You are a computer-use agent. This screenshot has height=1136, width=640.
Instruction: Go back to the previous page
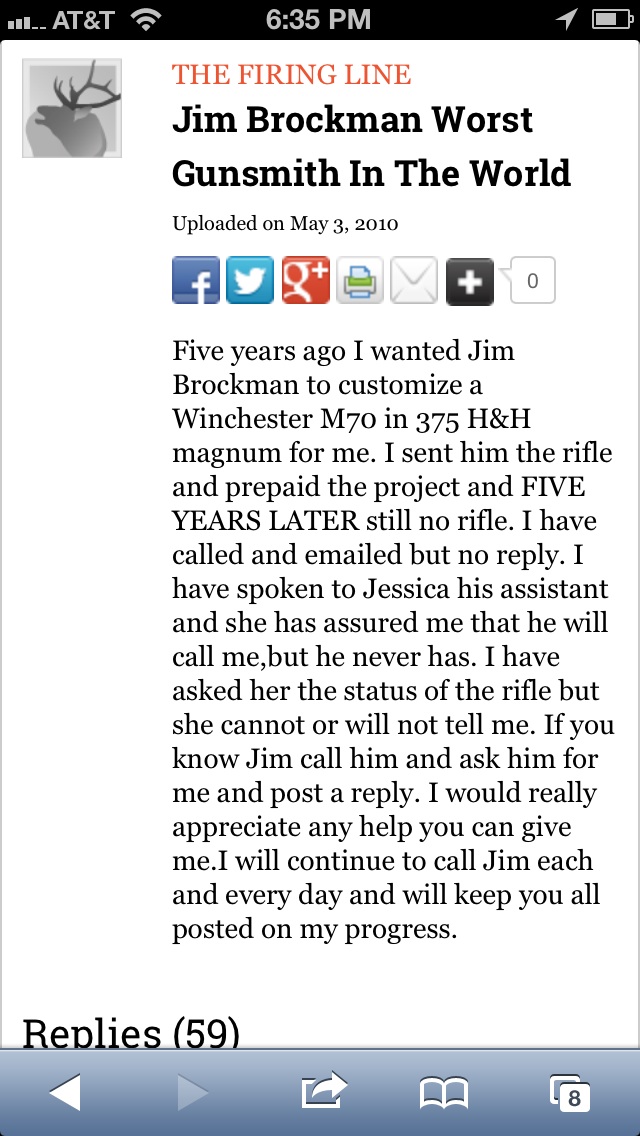pyautogui.click(x=65, y=1092)
